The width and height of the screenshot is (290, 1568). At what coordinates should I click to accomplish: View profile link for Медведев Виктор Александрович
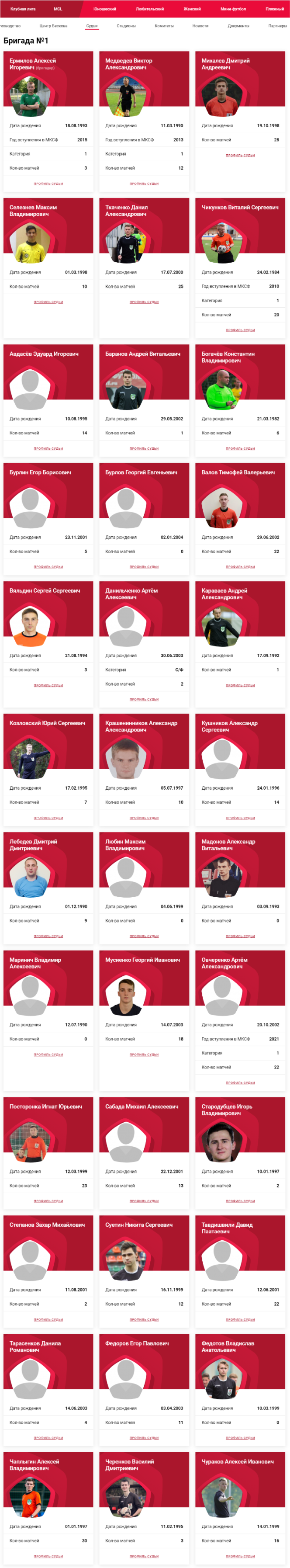(144, 183)
